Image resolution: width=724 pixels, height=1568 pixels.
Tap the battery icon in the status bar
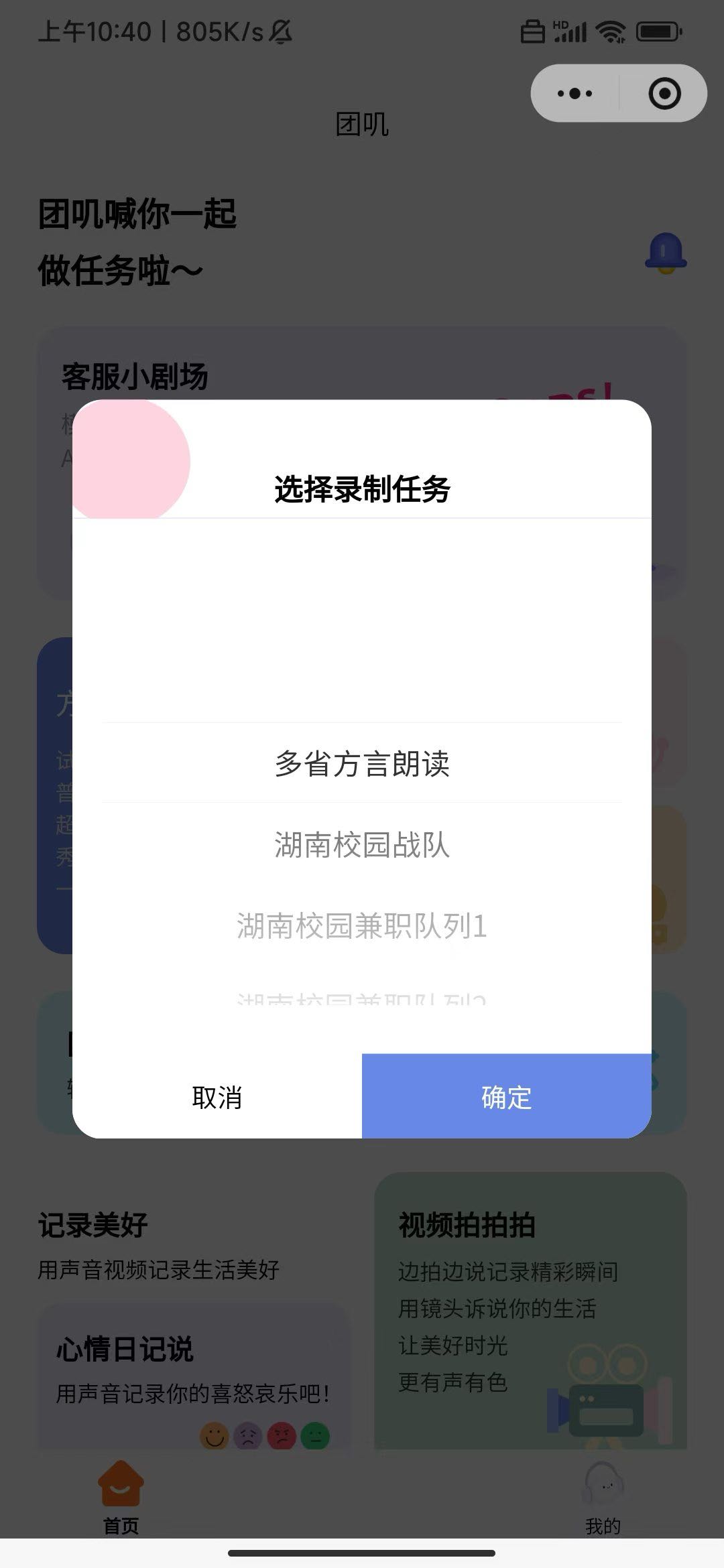coord(657,29)
